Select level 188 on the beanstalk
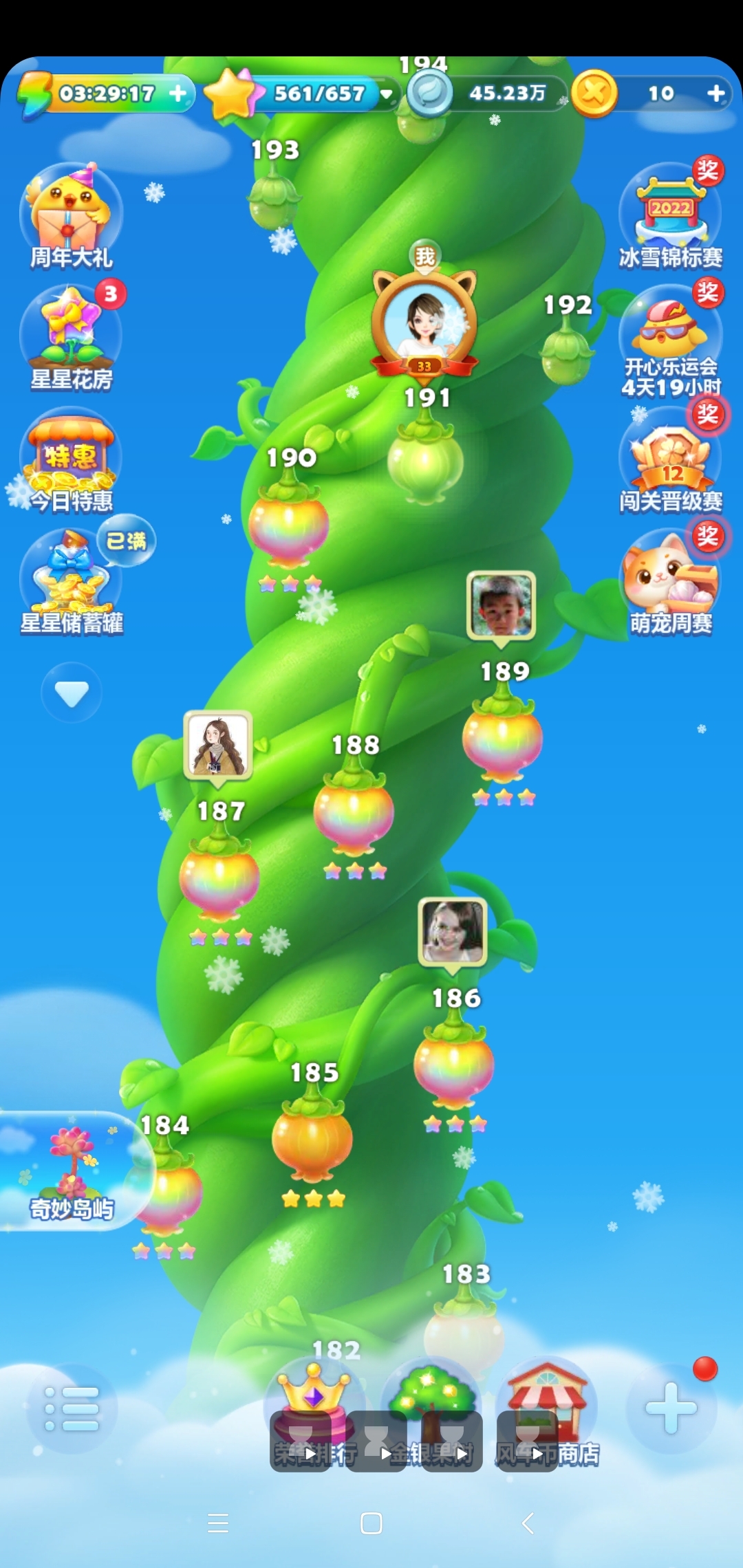The image size is (743, 1568). (354, 813)
